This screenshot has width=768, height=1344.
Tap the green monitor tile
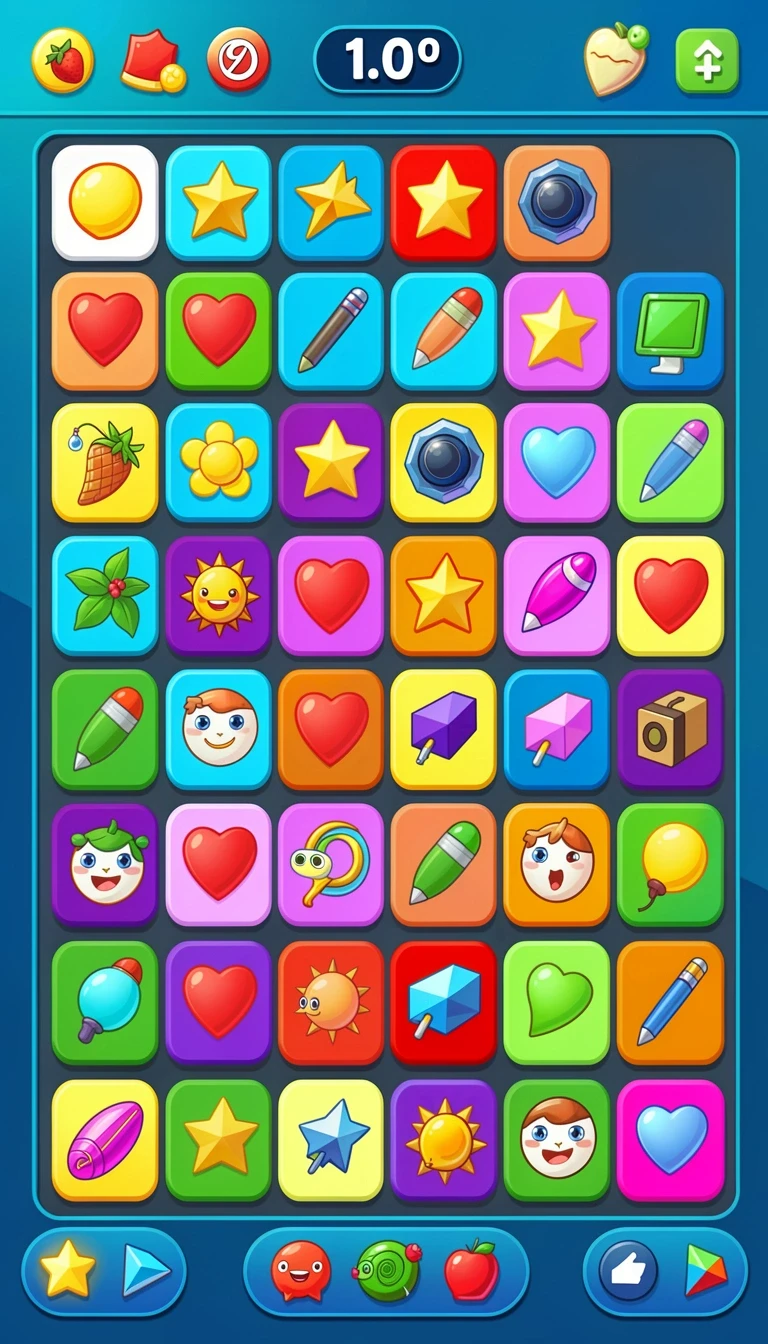point(670,331)
